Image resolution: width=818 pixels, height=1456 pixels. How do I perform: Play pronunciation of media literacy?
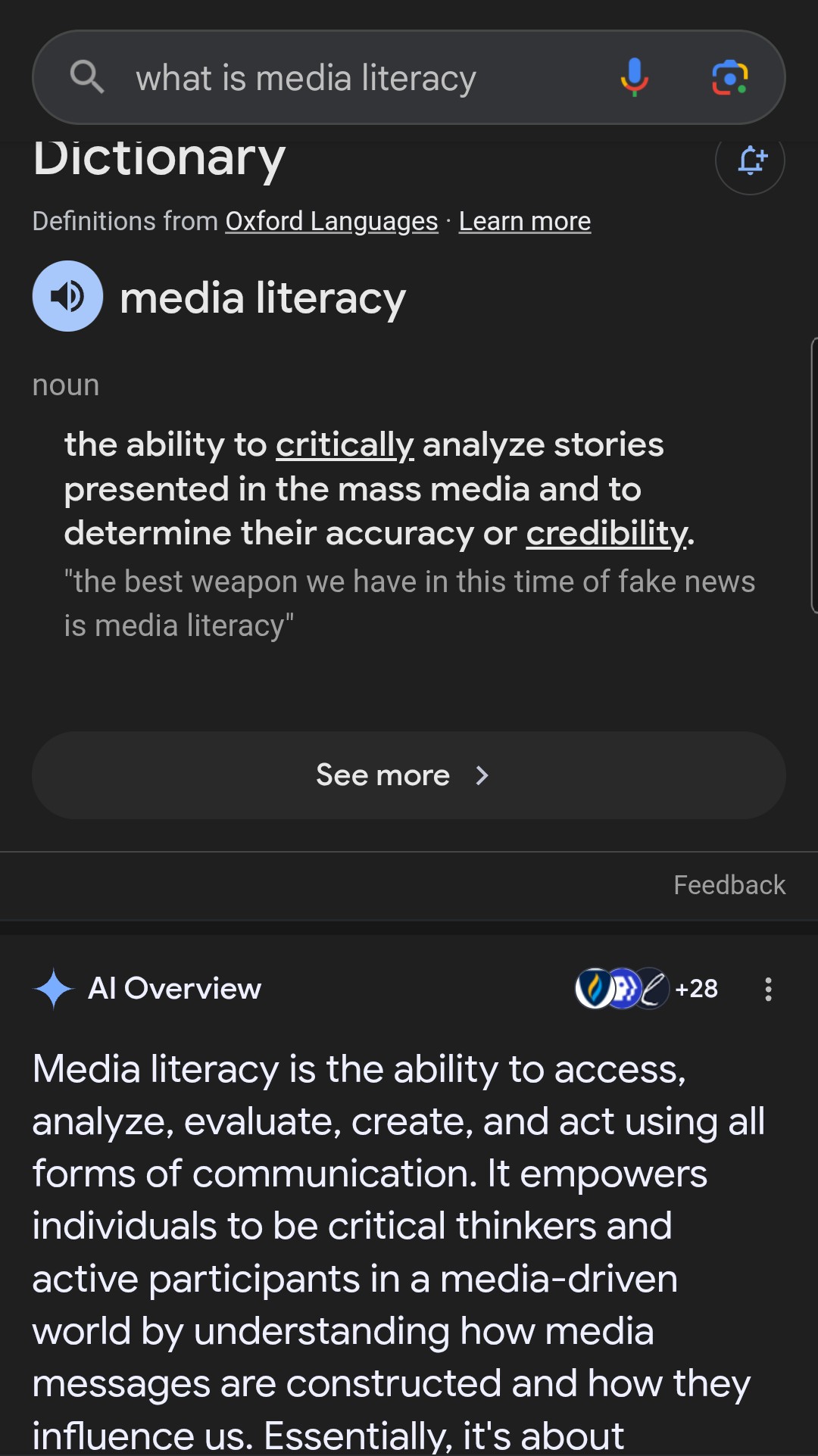click(67, 296)
